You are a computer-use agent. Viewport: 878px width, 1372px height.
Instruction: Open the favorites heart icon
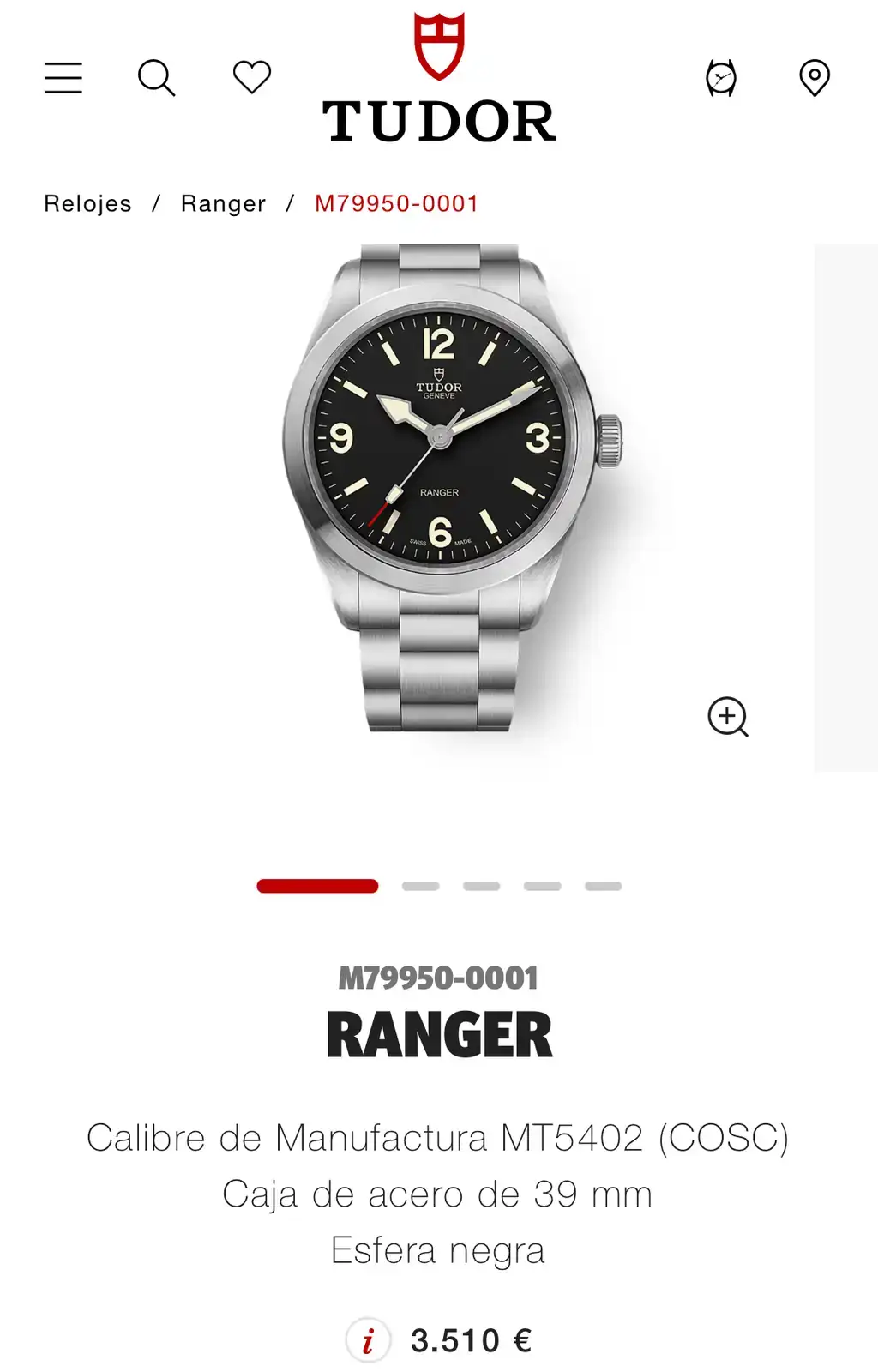click(252, 77)
